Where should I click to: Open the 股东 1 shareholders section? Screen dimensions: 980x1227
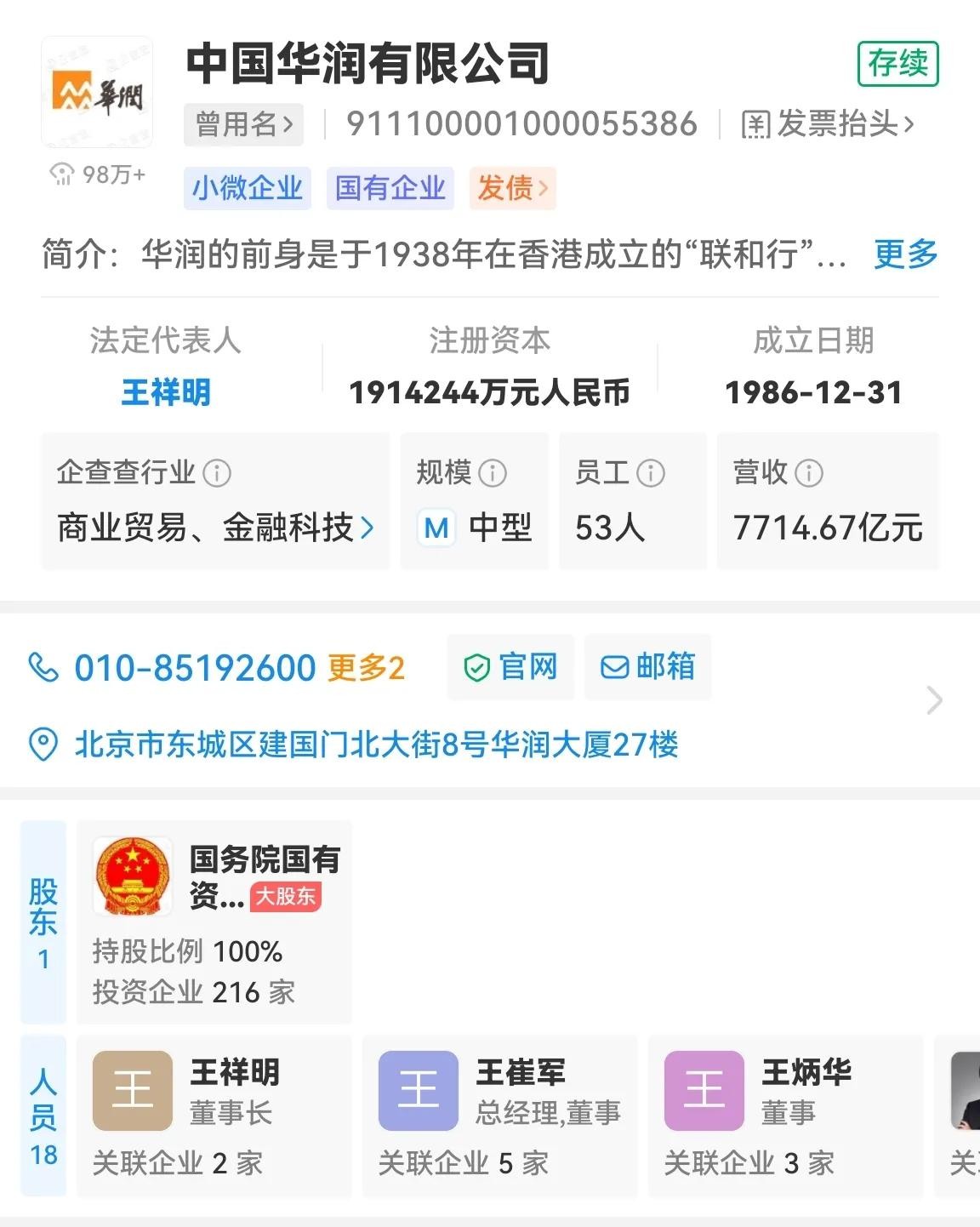click(x=43, y=922)
